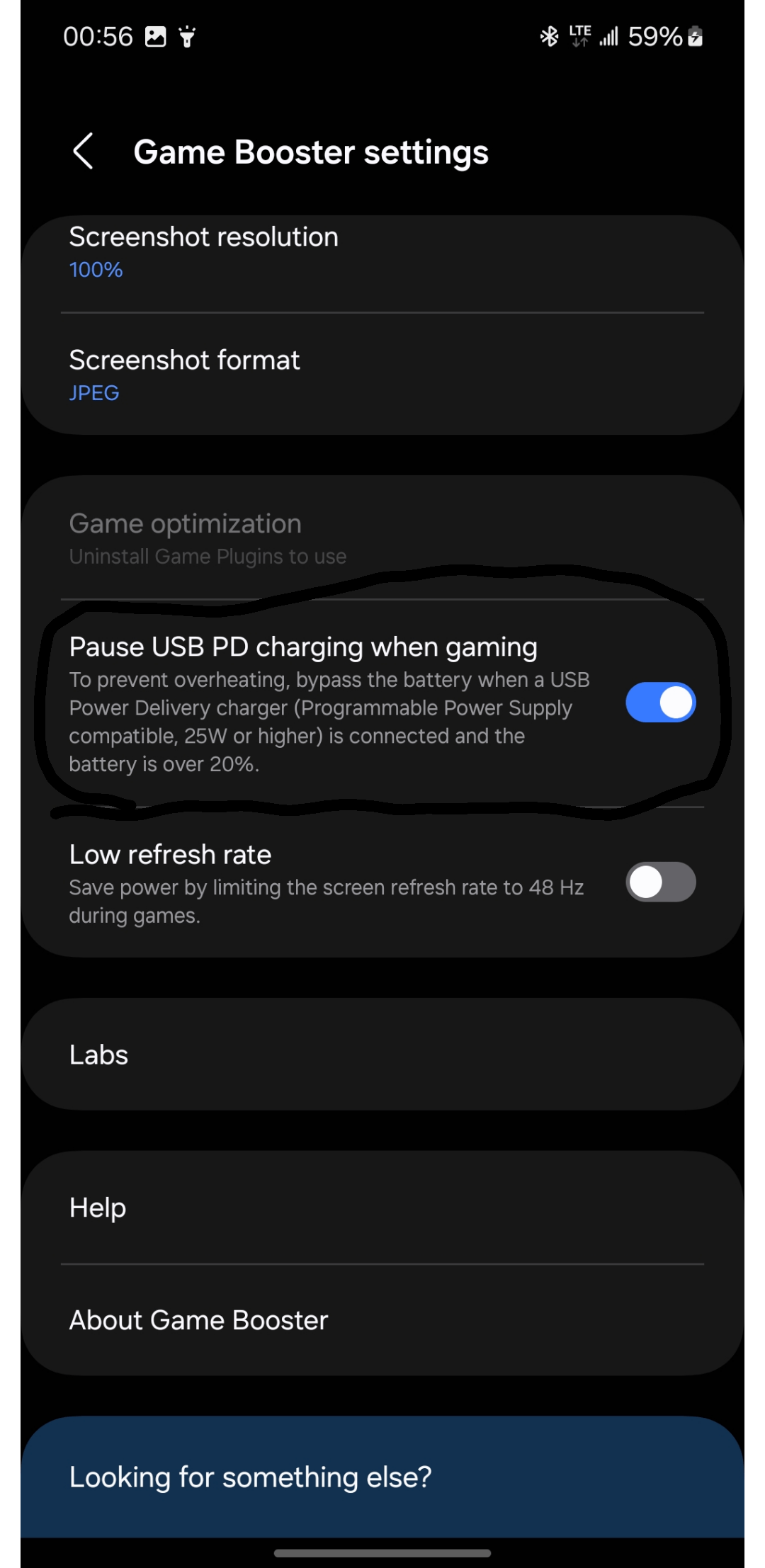765x1568 pixels.
Task: Open Labs
Action: 382,1055
